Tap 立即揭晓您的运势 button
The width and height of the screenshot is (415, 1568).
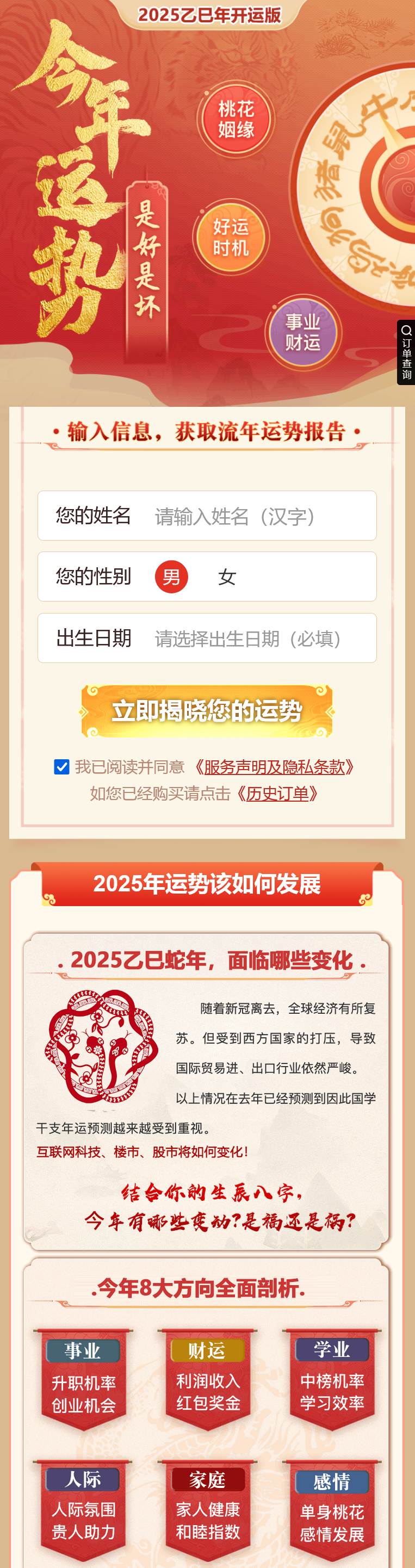click(x=207, y=711)
